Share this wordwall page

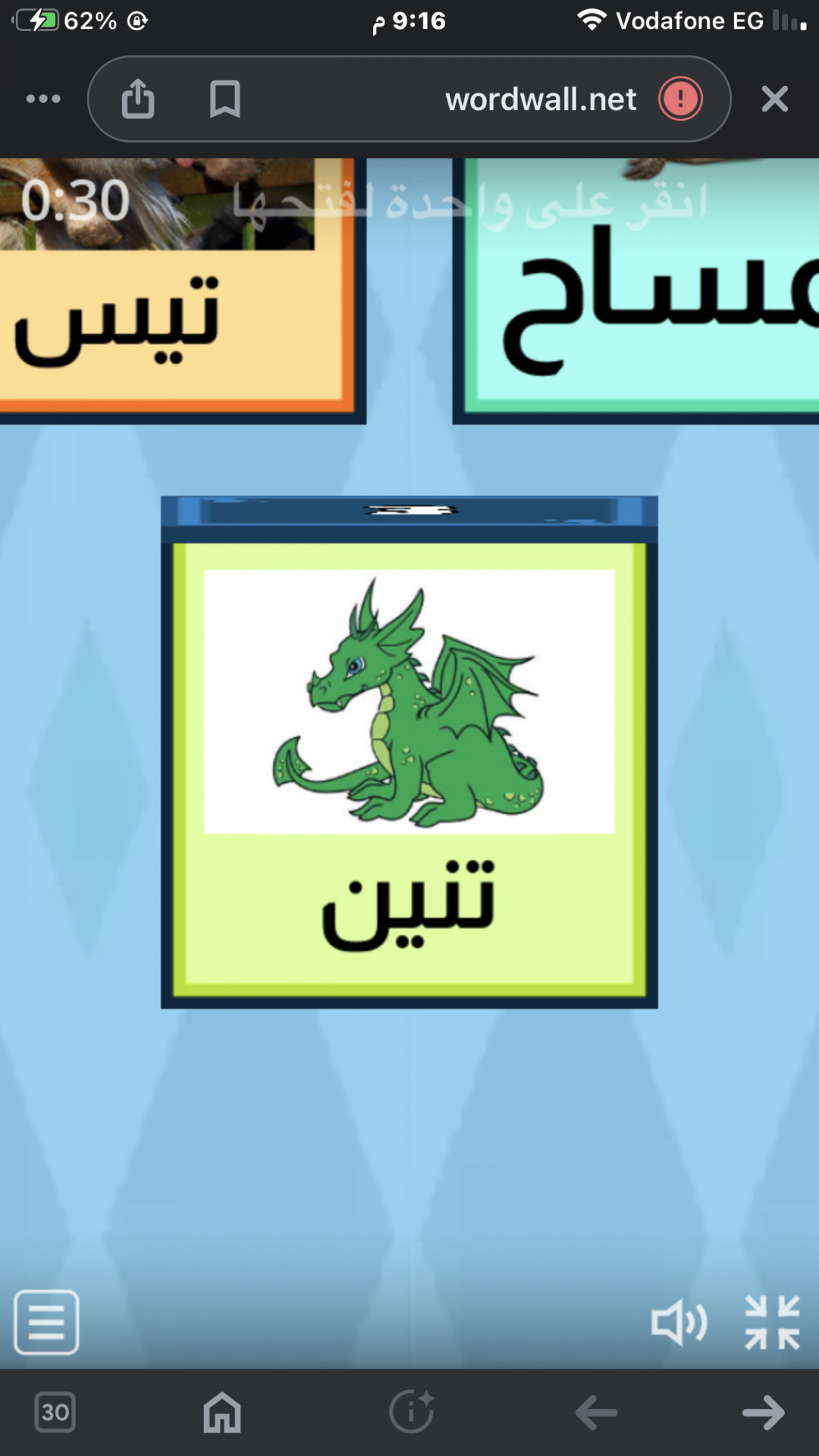138,99
